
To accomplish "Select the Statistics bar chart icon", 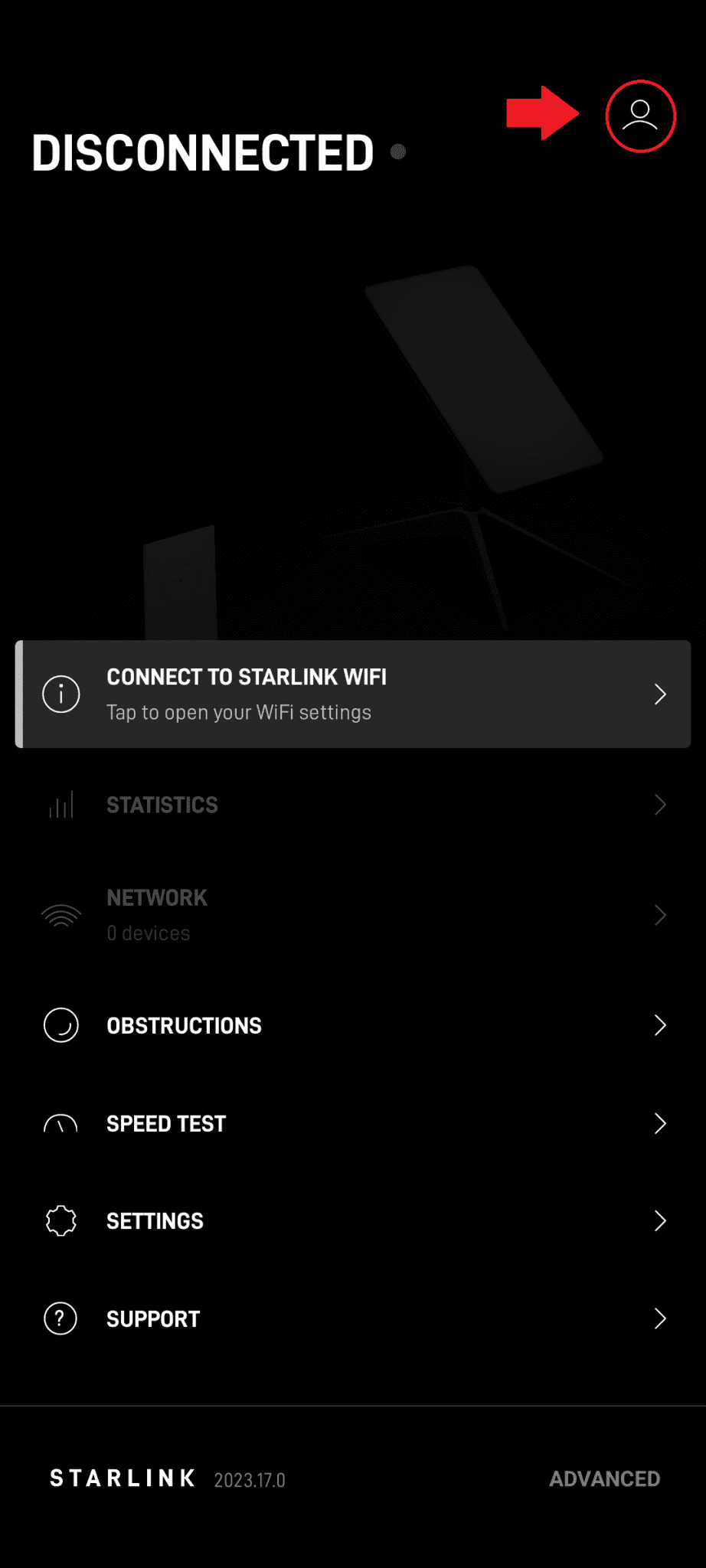I will [61, 805].
